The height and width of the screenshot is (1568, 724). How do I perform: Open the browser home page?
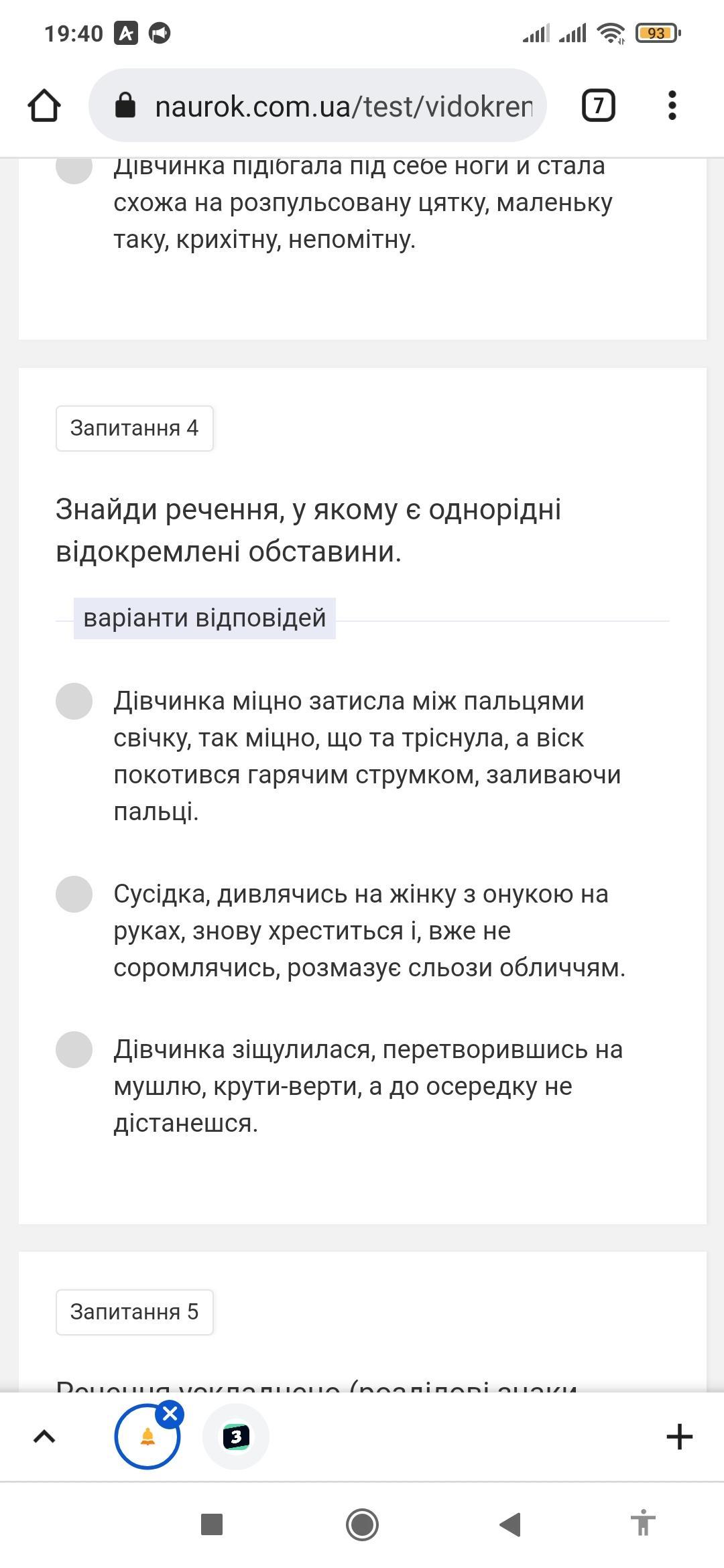[x=44, y=106]
